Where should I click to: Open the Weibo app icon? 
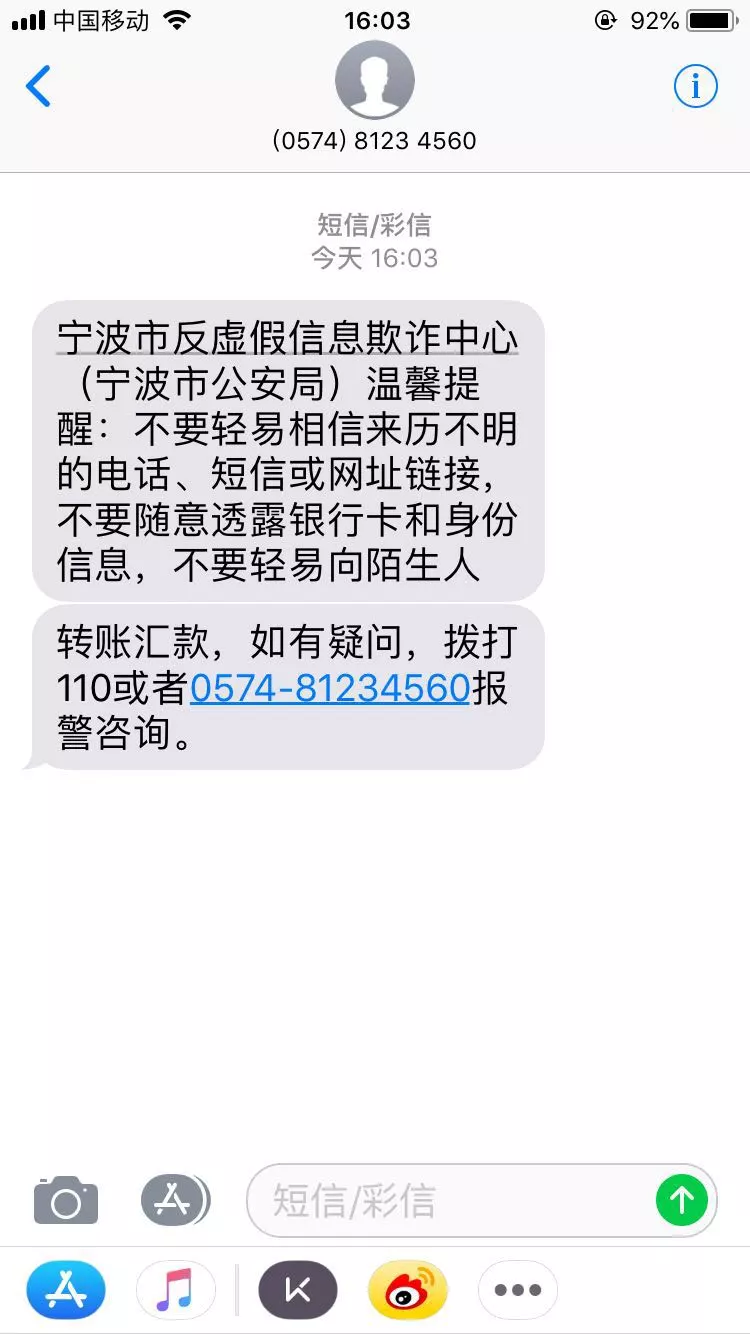point(409,1290)
